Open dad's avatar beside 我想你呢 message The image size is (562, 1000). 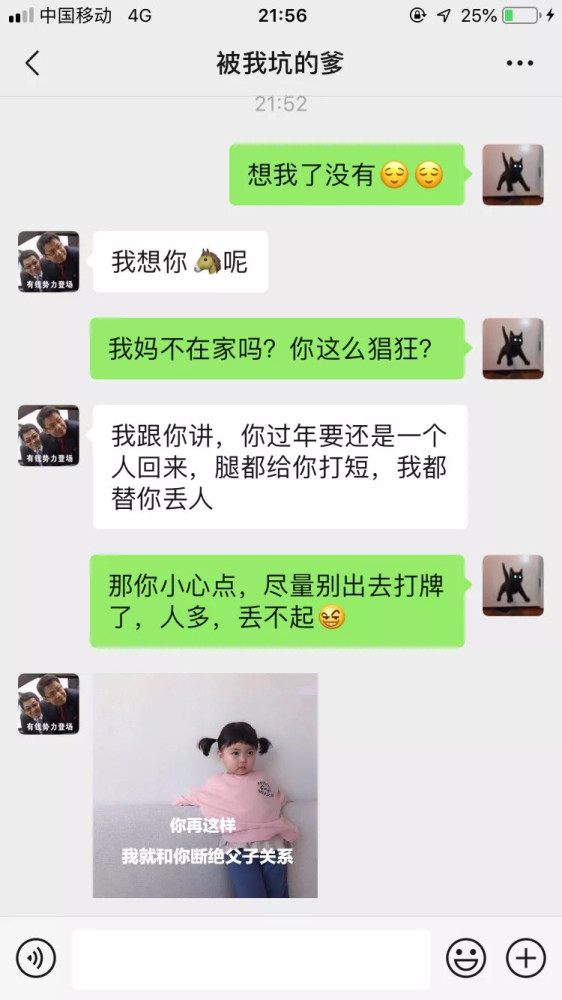48,261
